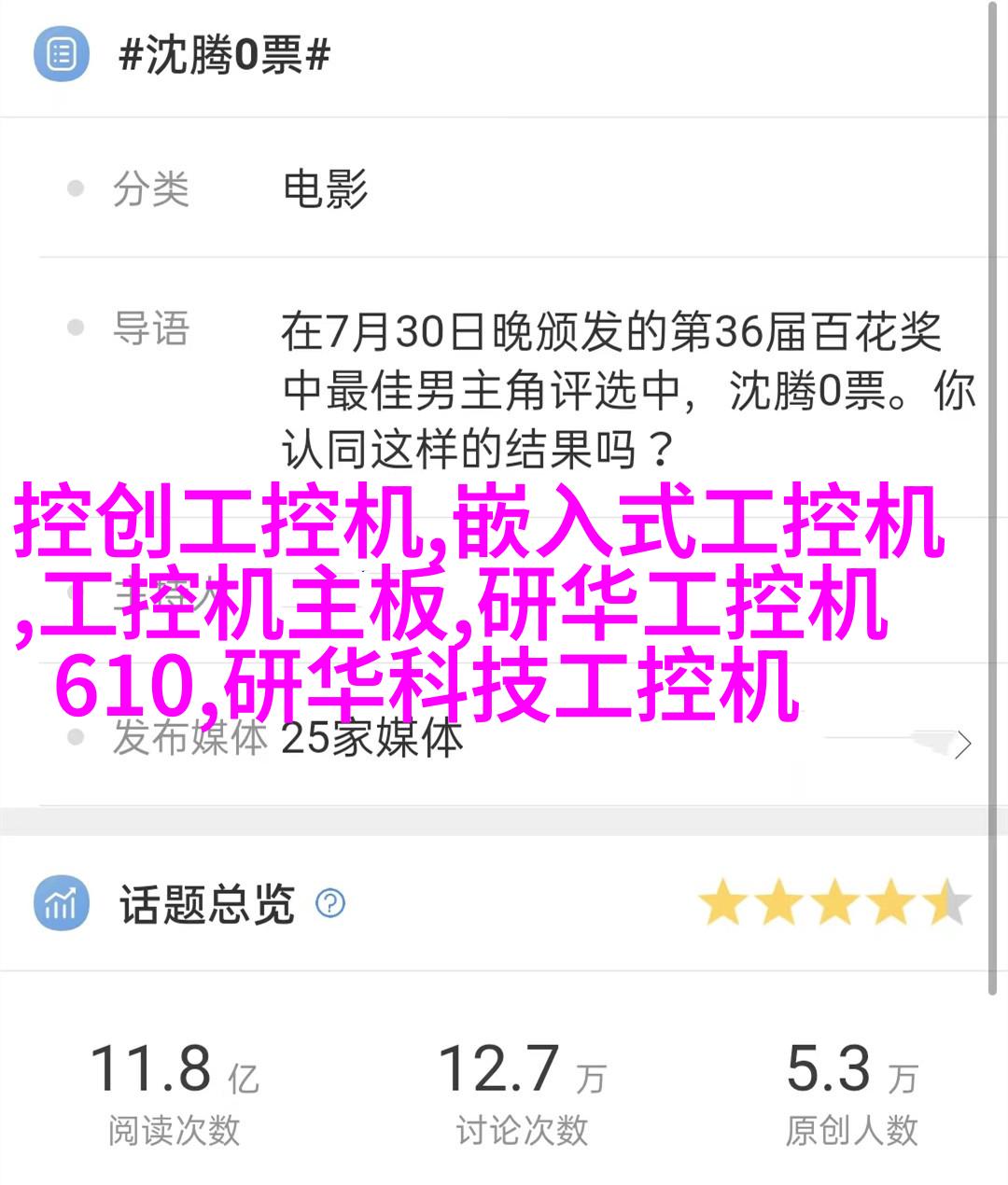Tap the help icon beside 话题总览

point(330,903)
